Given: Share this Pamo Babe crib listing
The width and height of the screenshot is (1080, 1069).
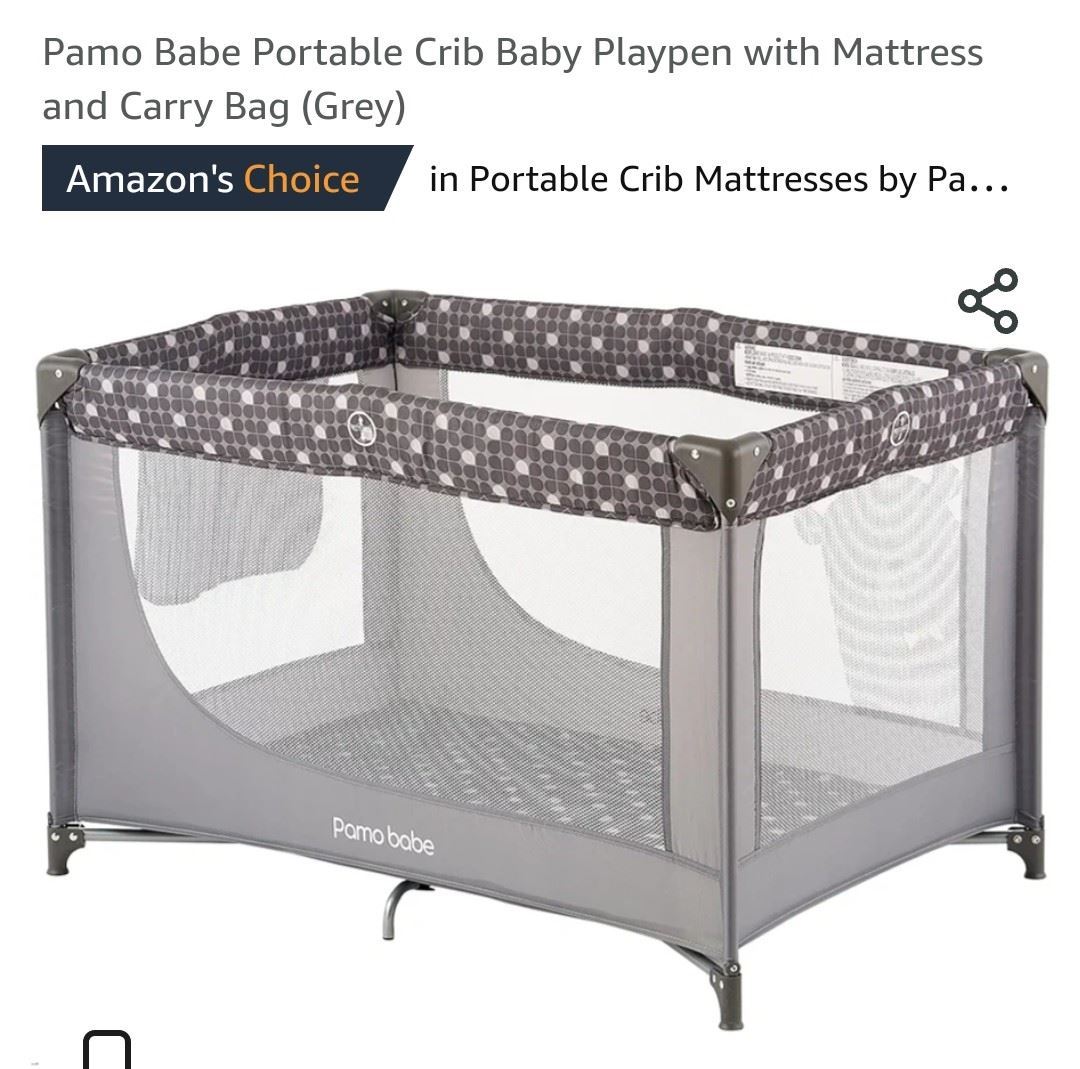Looking at the screenshot, I should pos(988,300).
